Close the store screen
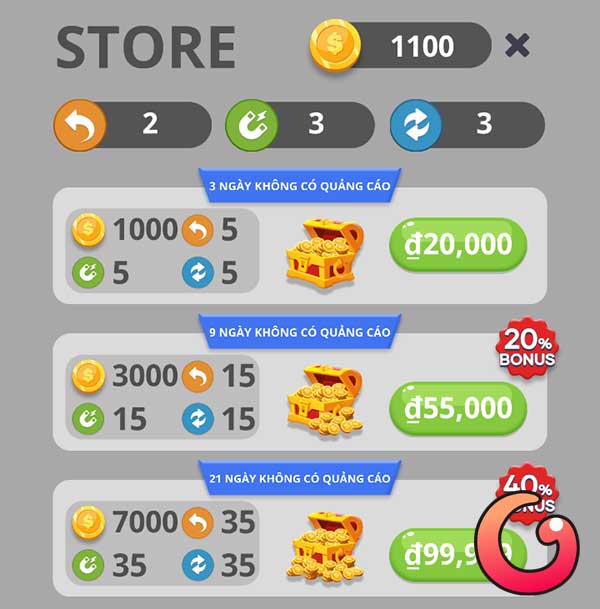Screen dimensions: 600x609 [x=517, y=46]
